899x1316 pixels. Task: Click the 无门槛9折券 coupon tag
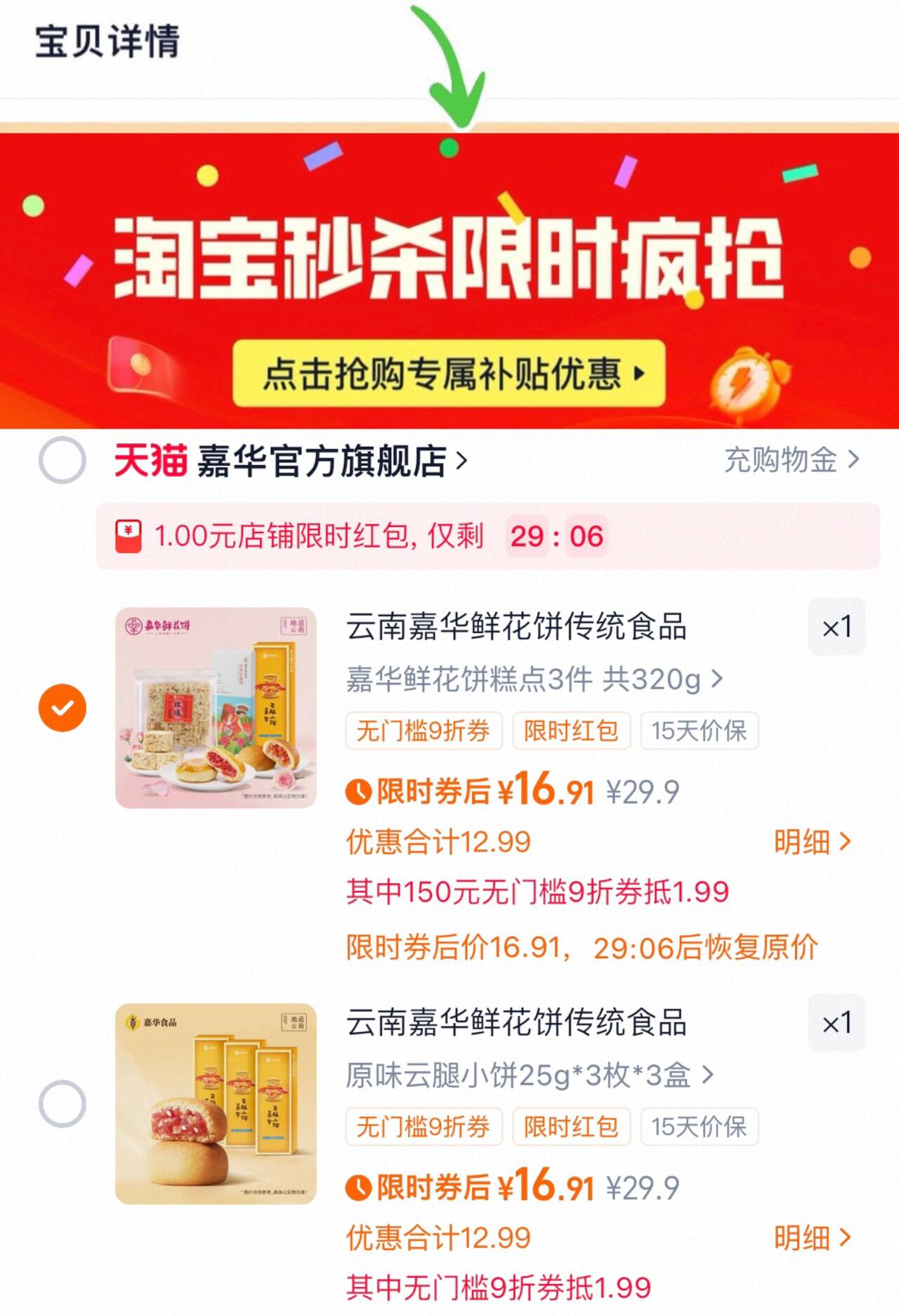pos(423,731)
